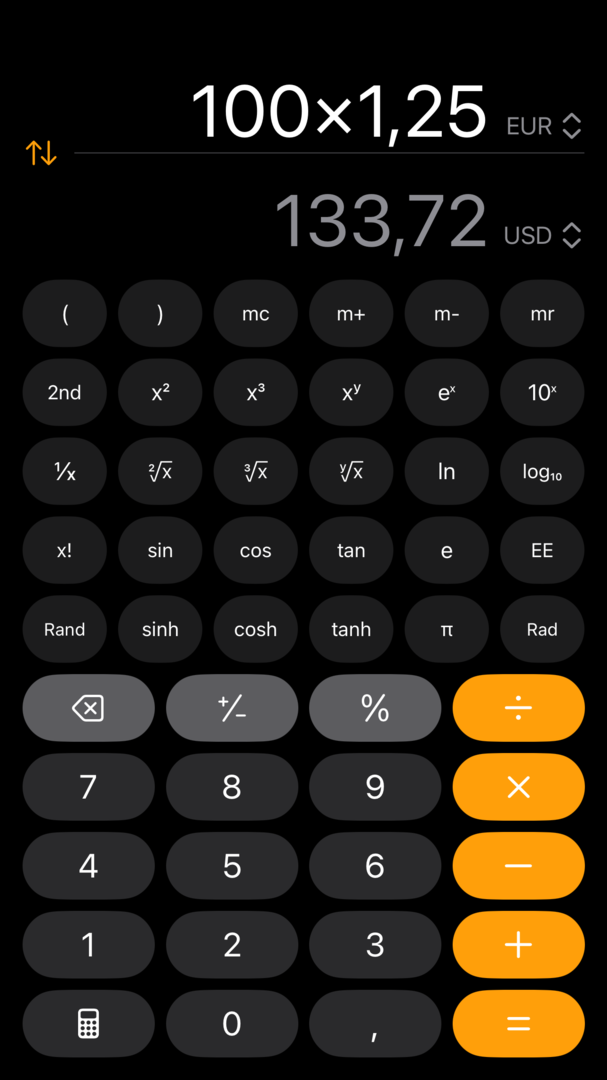This screenshot has height=1080, width=607.
Task: Enter the digit 7
Action: (88, 787)
